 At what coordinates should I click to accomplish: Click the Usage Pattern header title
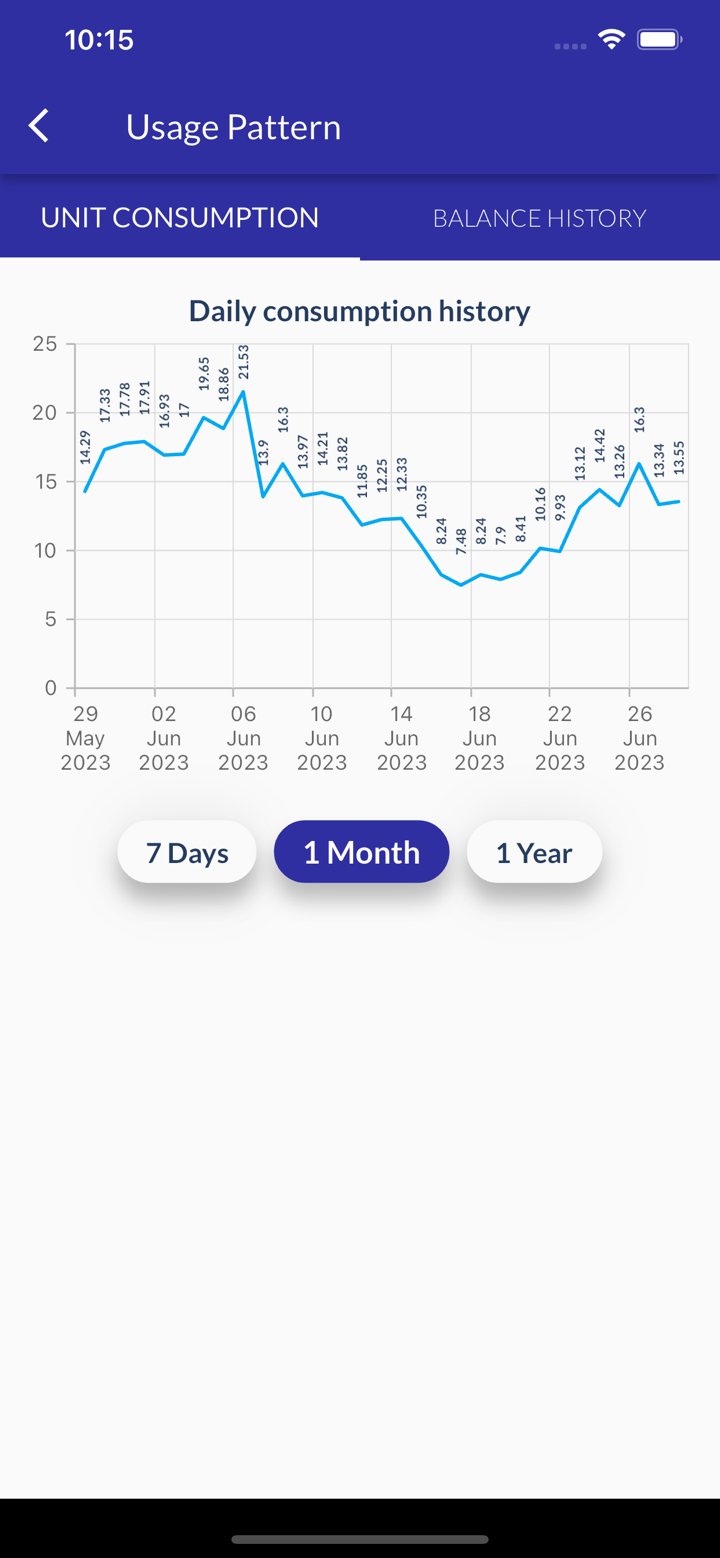tap(233, 126)
